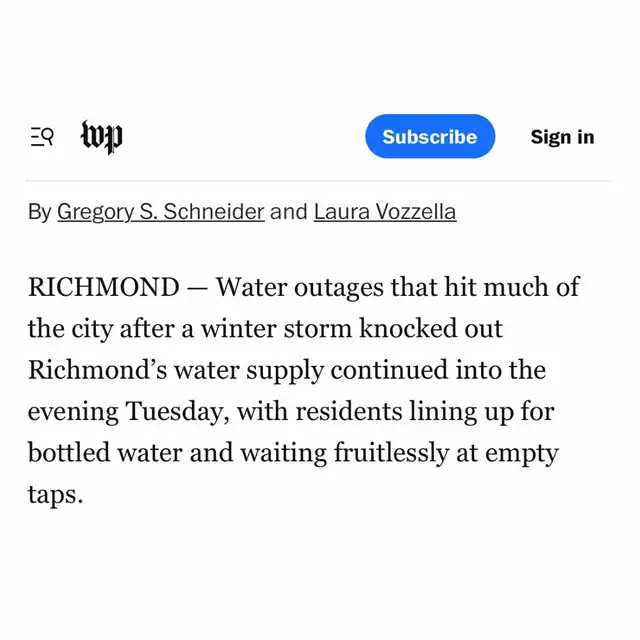Go to the Washington Post home logo
The image size is (640, 640).
(x=101, y=137)
